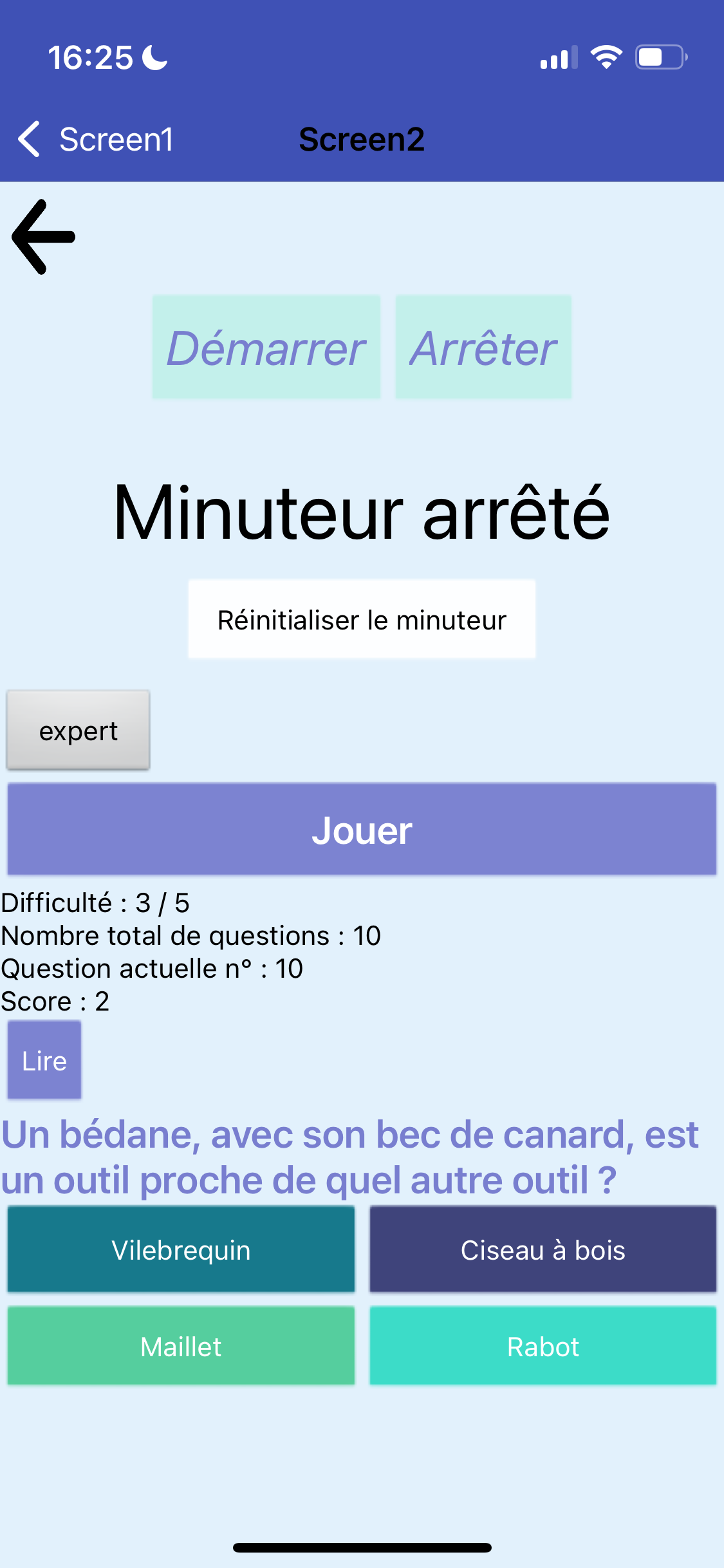Screen dimensions: 724x1568
Task: Tap the Jouer button
Action: (362, 830)
